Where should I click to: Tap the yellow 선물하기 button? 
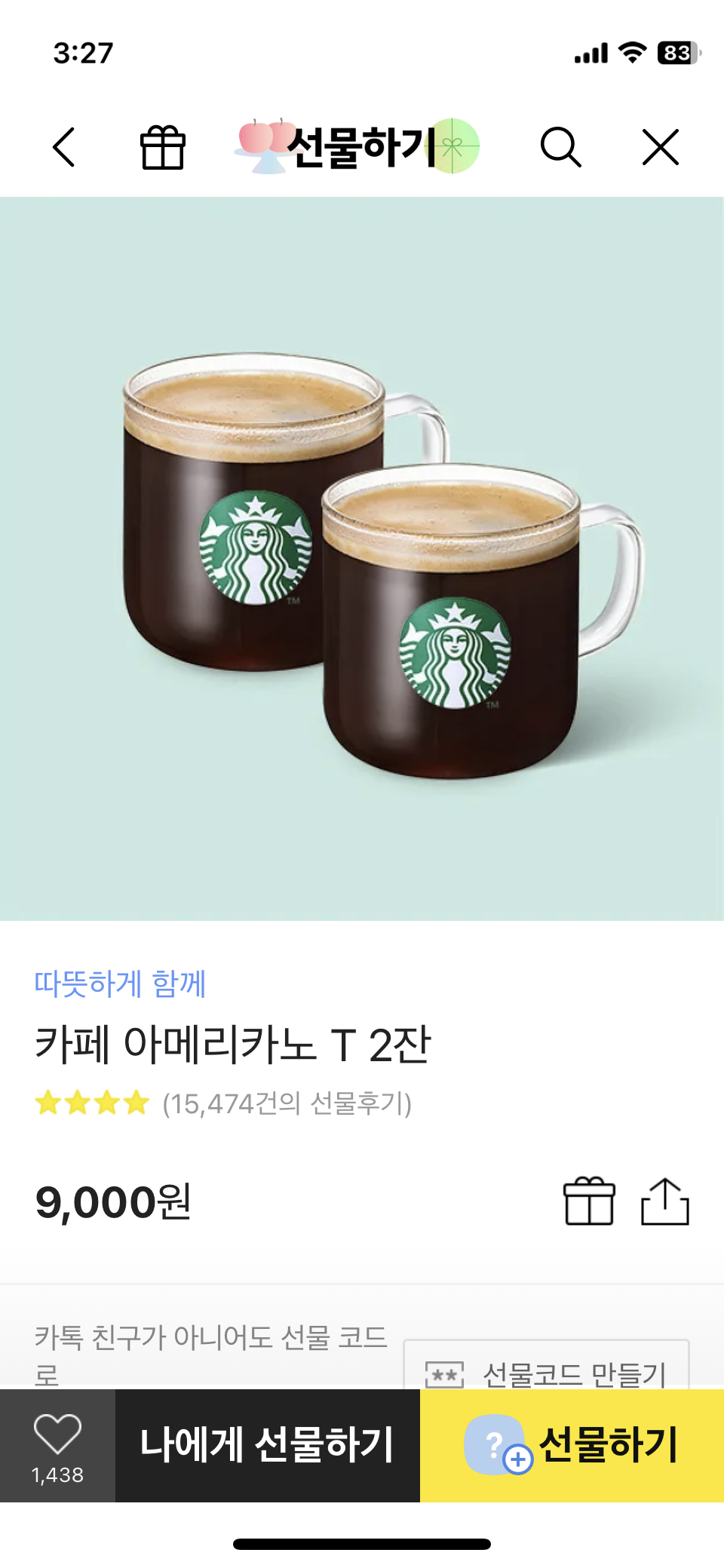(x=572, y=1445)
